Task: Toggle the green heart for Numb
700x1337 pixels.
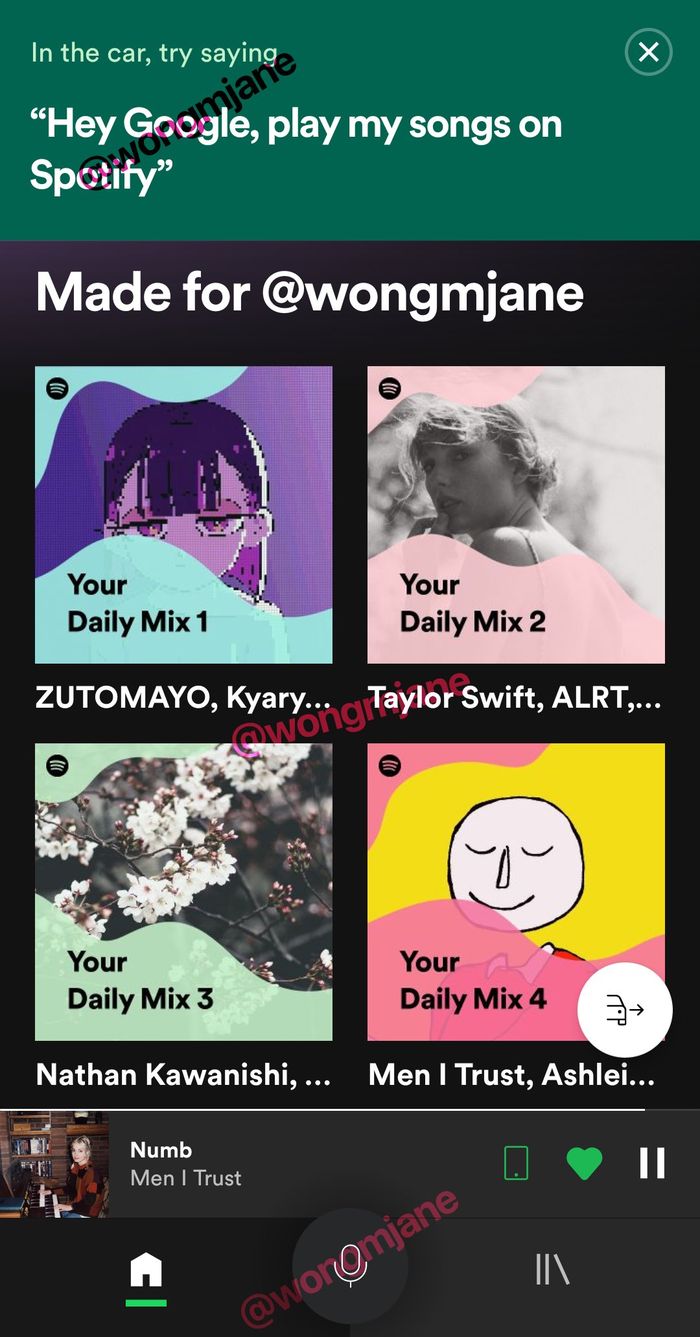Action: tap(584, 1163)
